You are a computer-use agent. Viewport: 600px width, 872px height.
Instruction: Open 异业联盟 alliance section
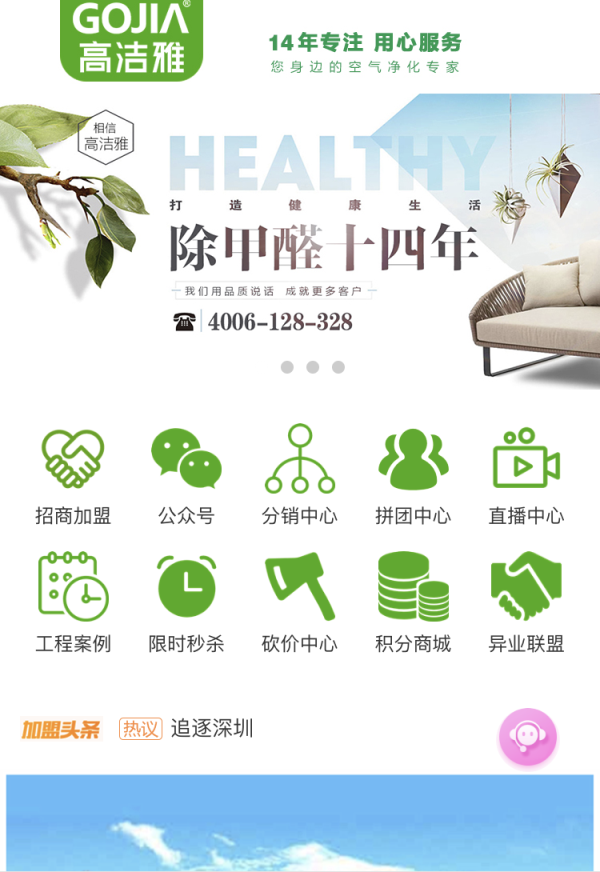[526, 604]
